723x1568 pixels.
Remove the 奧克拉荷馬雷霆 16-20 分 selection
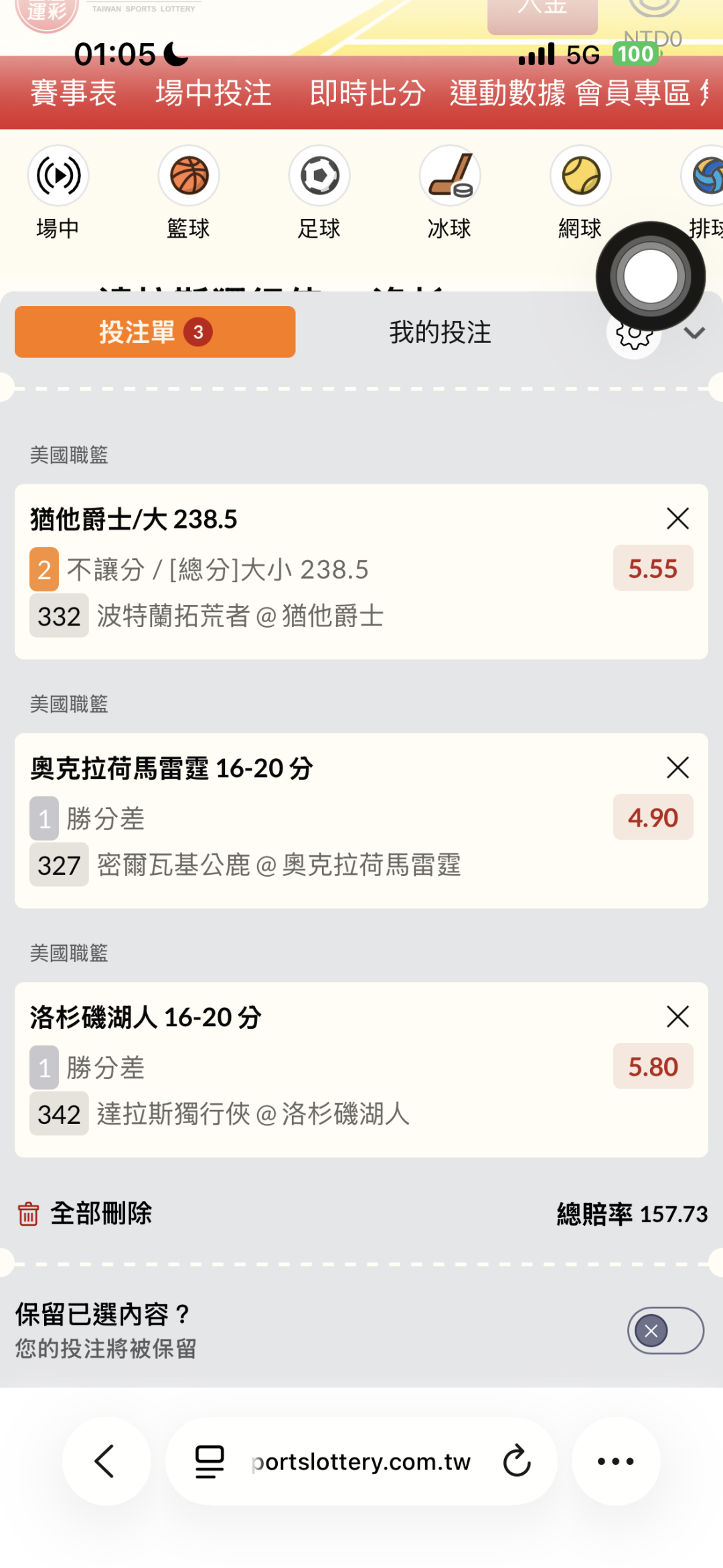point(677,768)
